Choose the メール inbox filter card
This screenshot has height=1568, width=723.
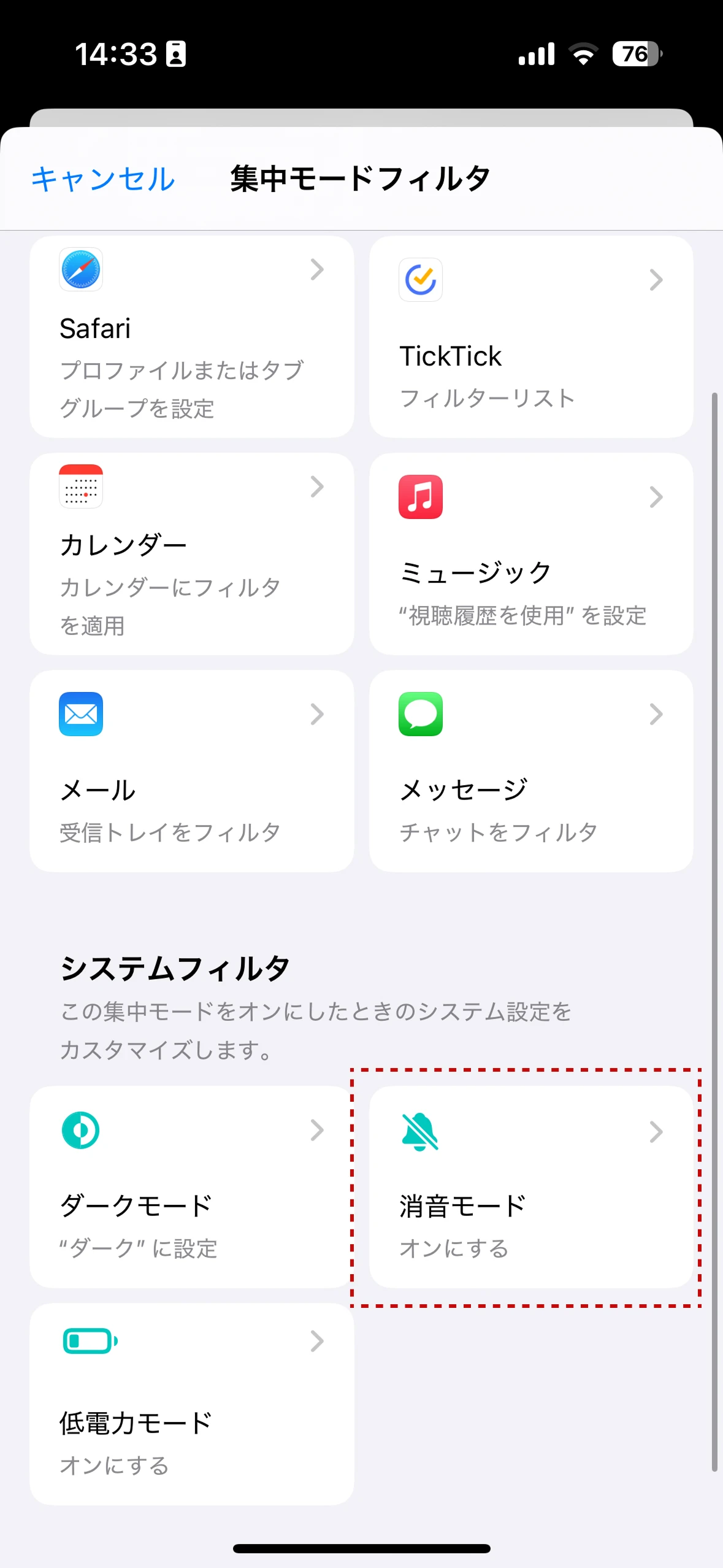[192, 771]
